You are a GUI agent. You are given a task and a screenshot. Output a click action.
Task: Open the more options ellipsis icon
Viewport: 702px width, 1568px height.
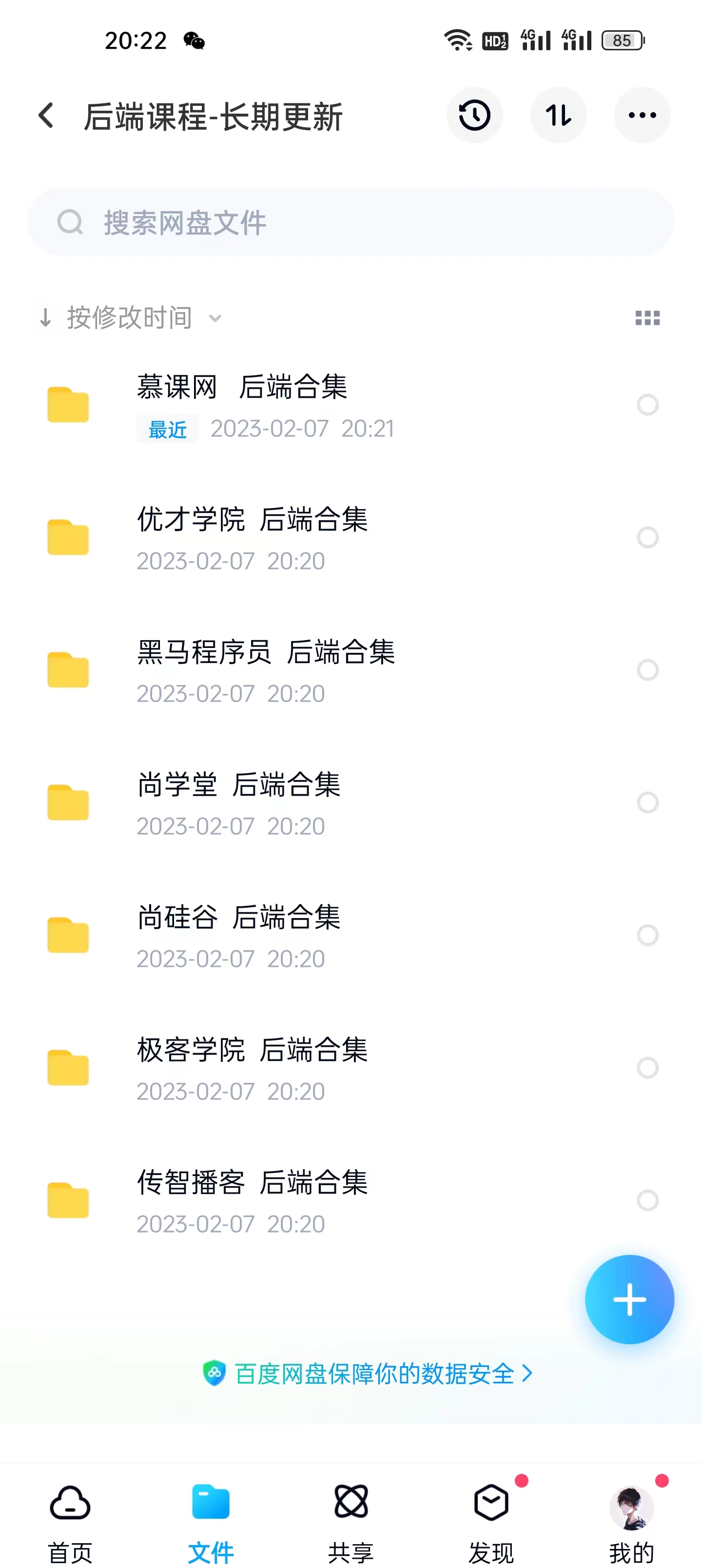click(642, 115)
